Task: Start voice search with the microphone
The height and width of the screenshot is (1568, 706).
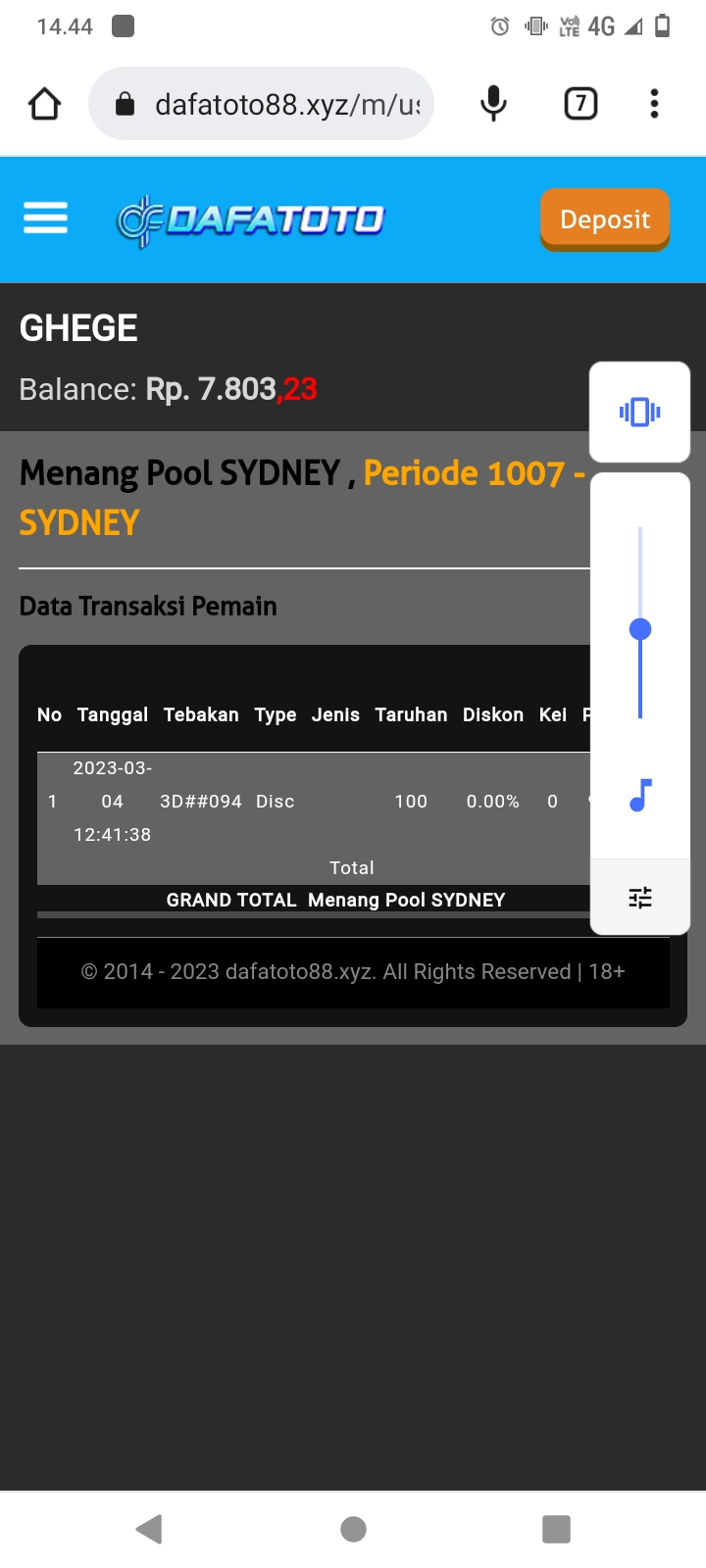Action: point(494,104)
